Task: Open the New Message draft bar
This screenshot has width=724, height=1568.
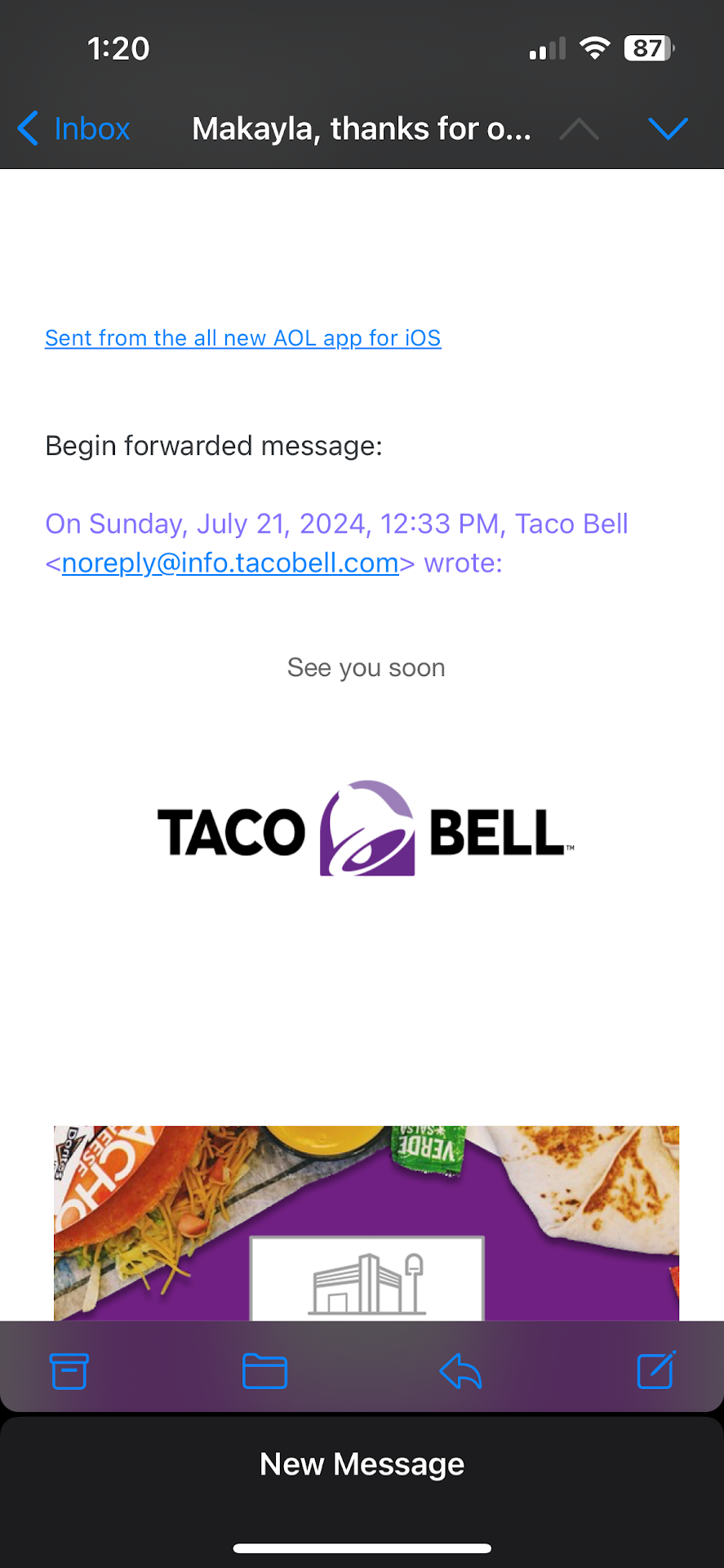Action: click(362, 1464)
